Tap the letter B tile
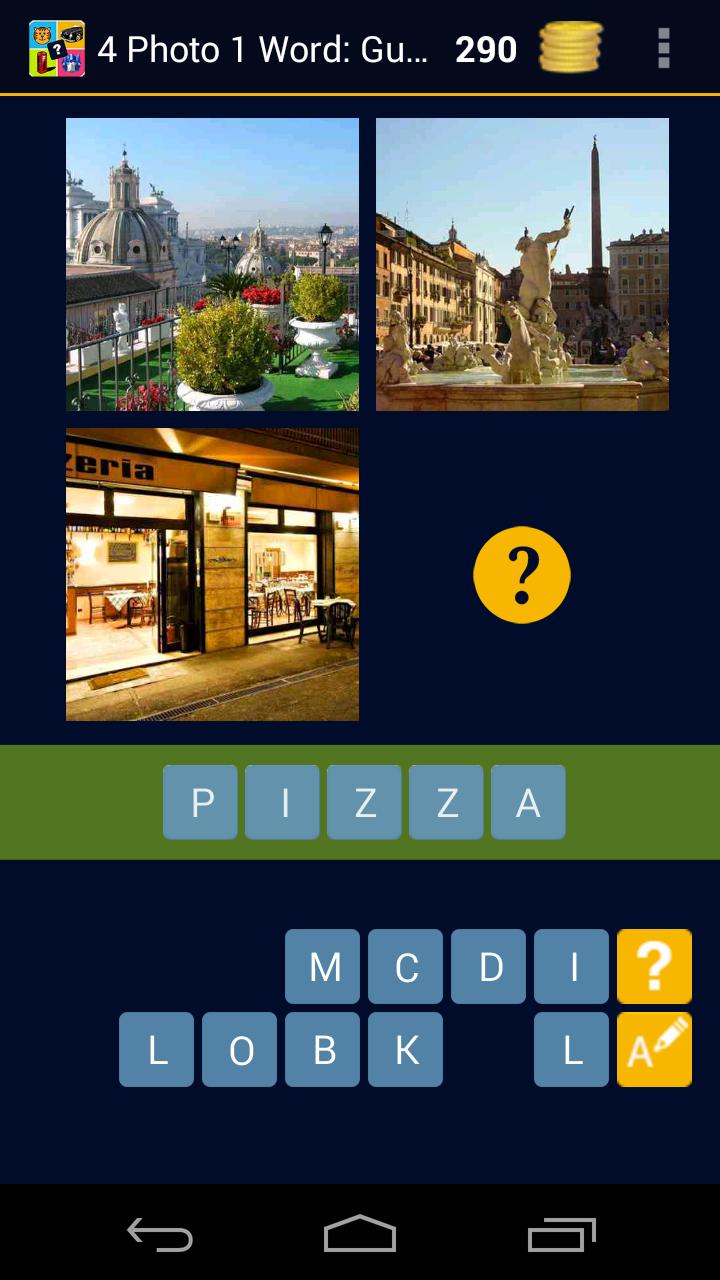 click(x=322, y=1049)
